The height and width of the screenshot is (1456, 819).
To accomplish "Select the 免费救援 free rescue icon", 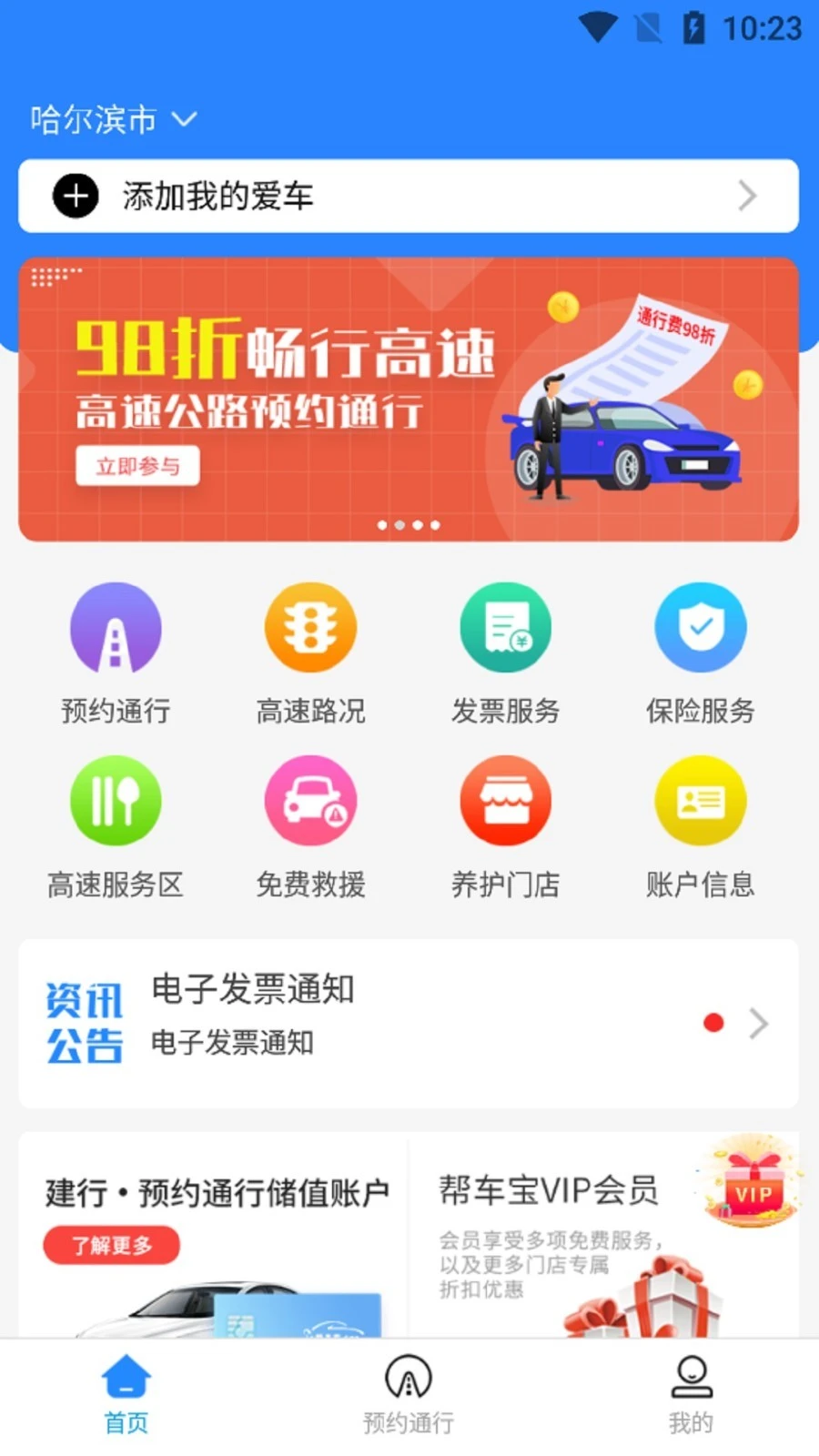I will point(310,801).
